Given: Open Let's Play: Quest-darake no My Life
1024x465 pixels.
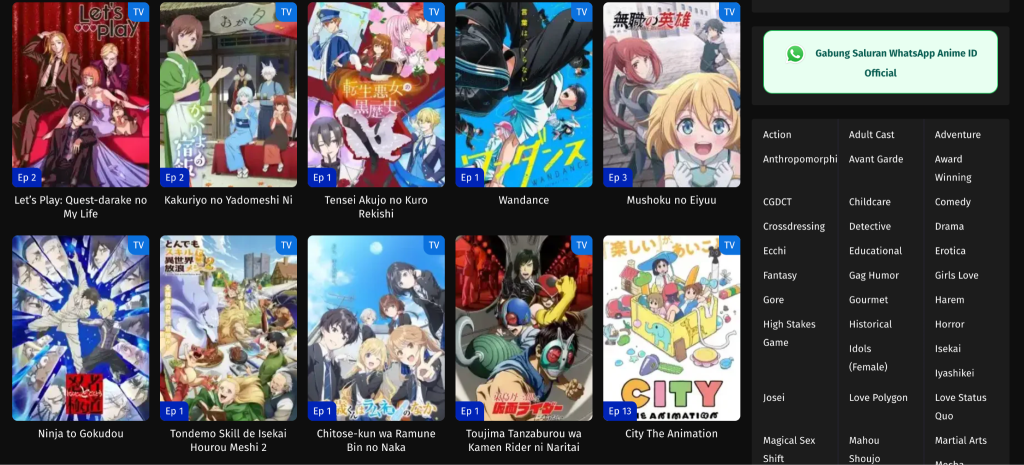Looking at the screenshot, I should tap(80, 95).
